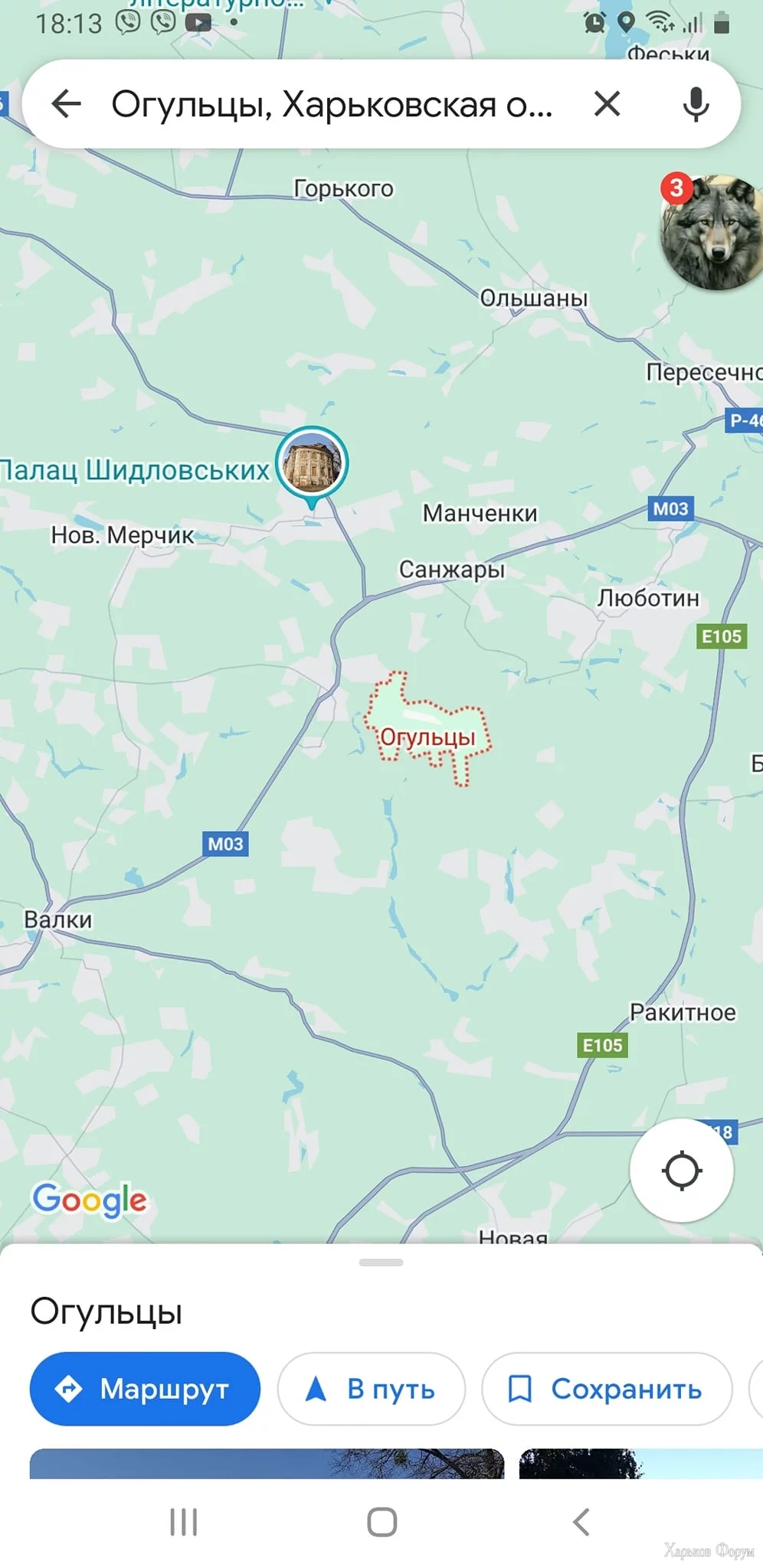Center map on my current location

[681, 1170]
